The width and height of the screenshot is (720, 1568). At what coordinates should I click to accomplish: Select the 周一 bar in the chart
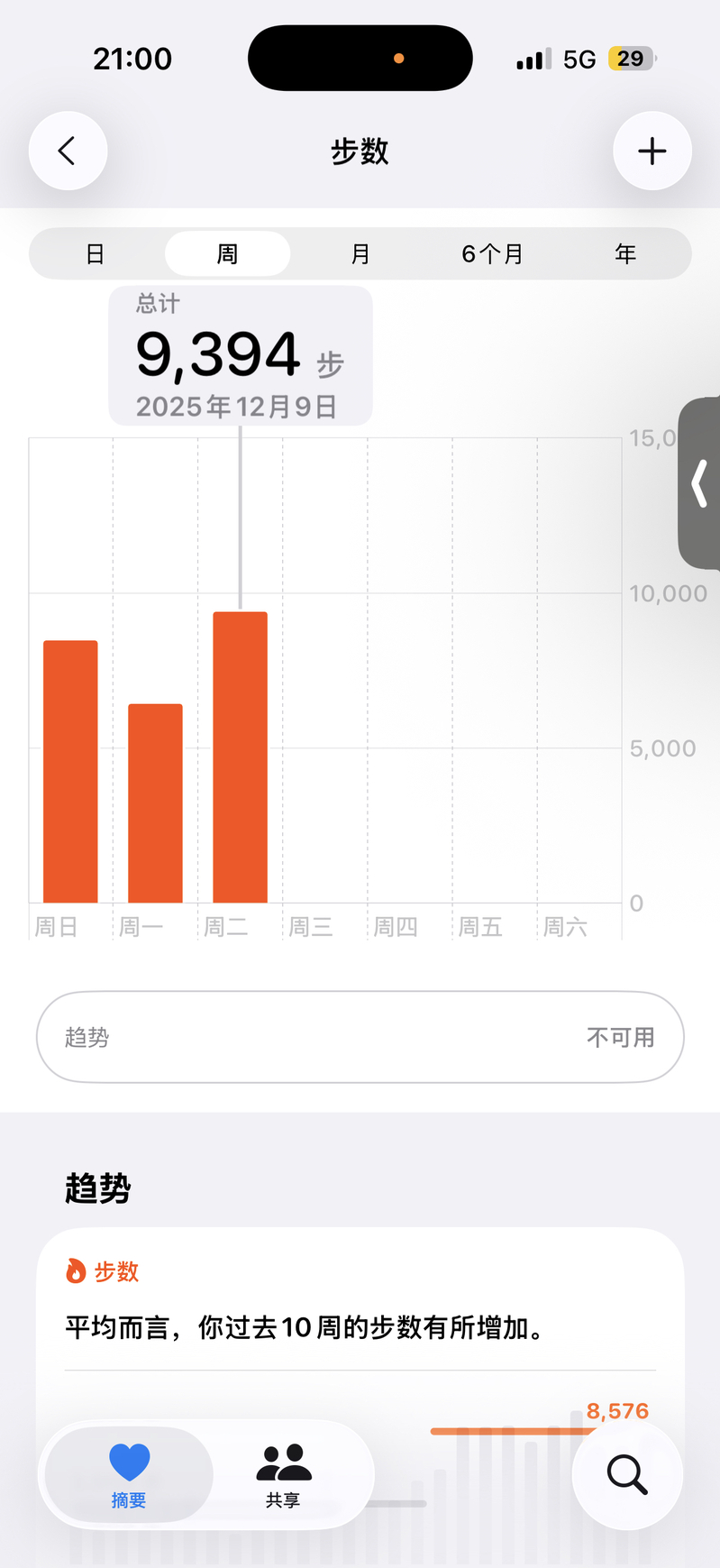click(x=155, y=802)
